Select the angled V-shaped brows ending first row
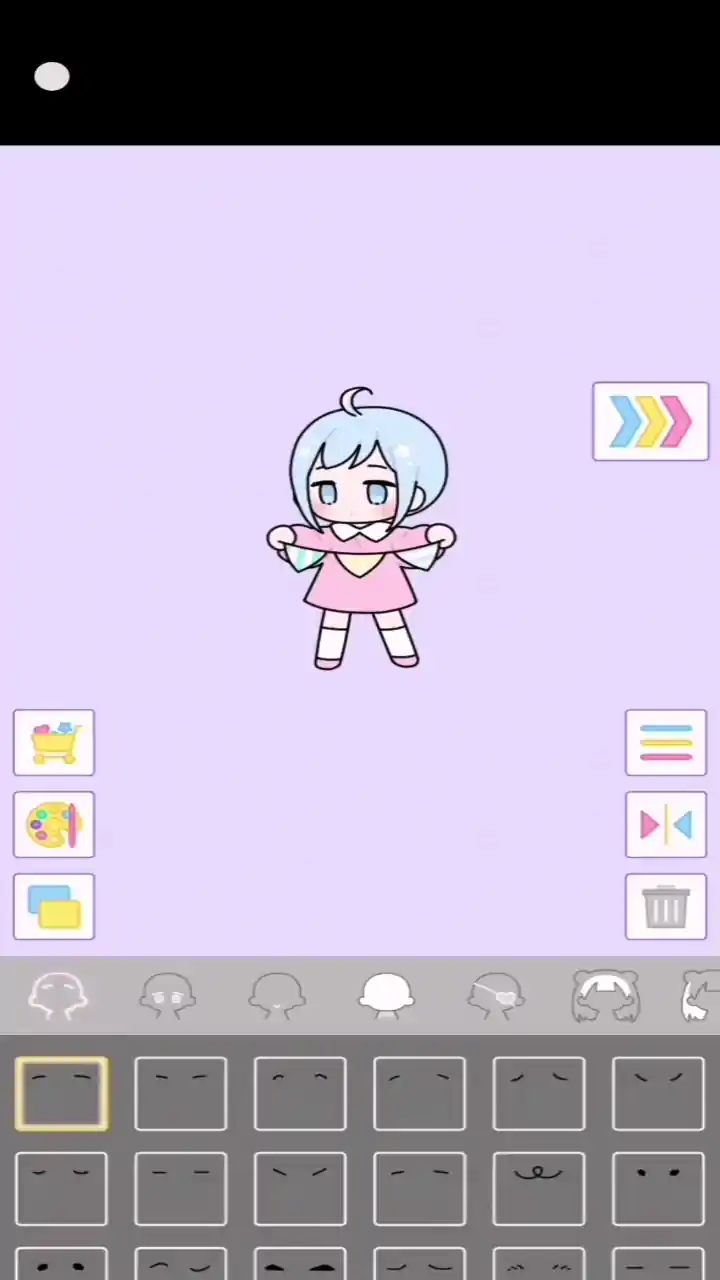The image size is (720, 1280). (x=658, y=1093)
